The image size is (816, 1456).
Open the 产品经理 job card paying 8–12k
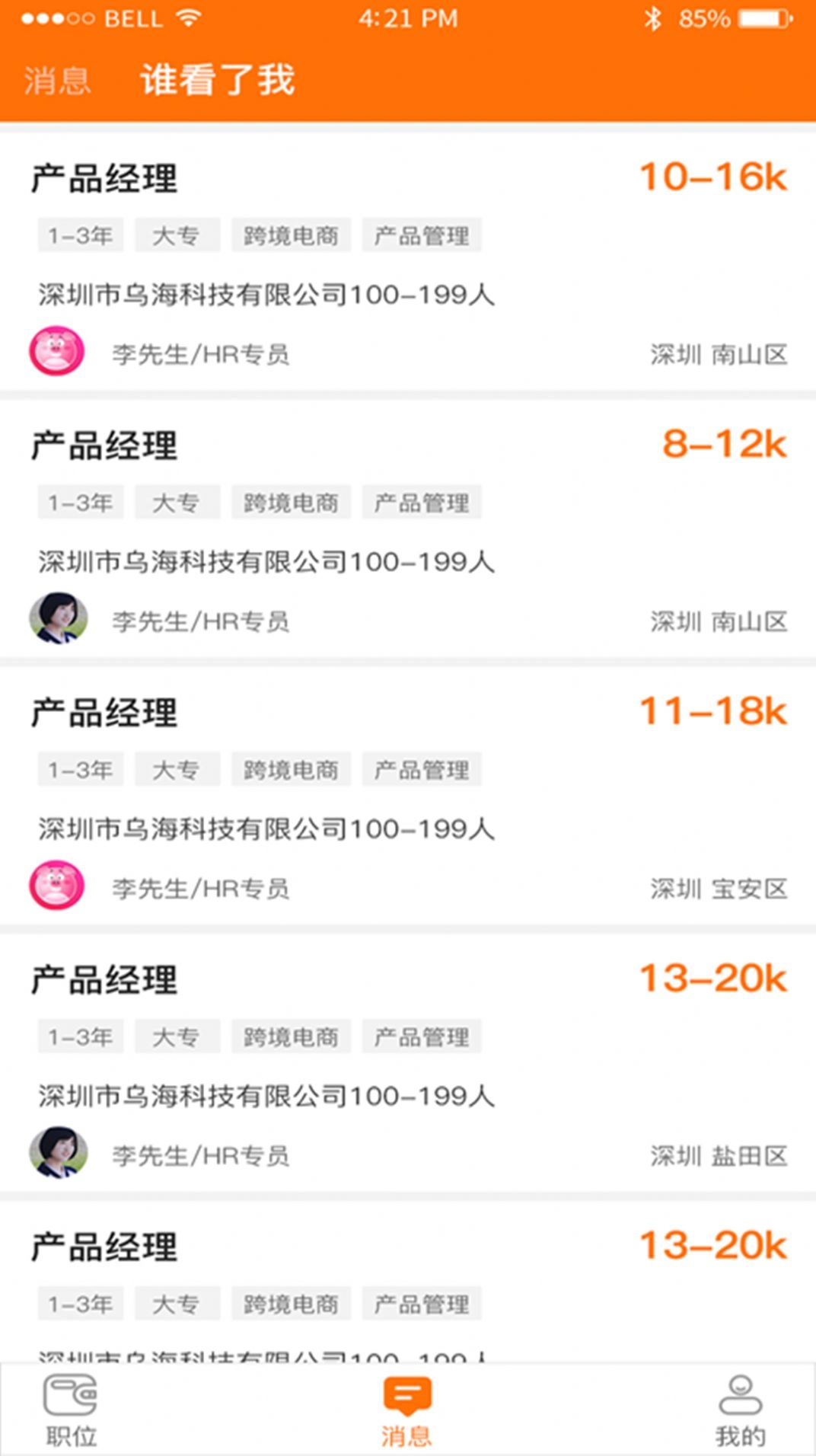pos(408,531)
